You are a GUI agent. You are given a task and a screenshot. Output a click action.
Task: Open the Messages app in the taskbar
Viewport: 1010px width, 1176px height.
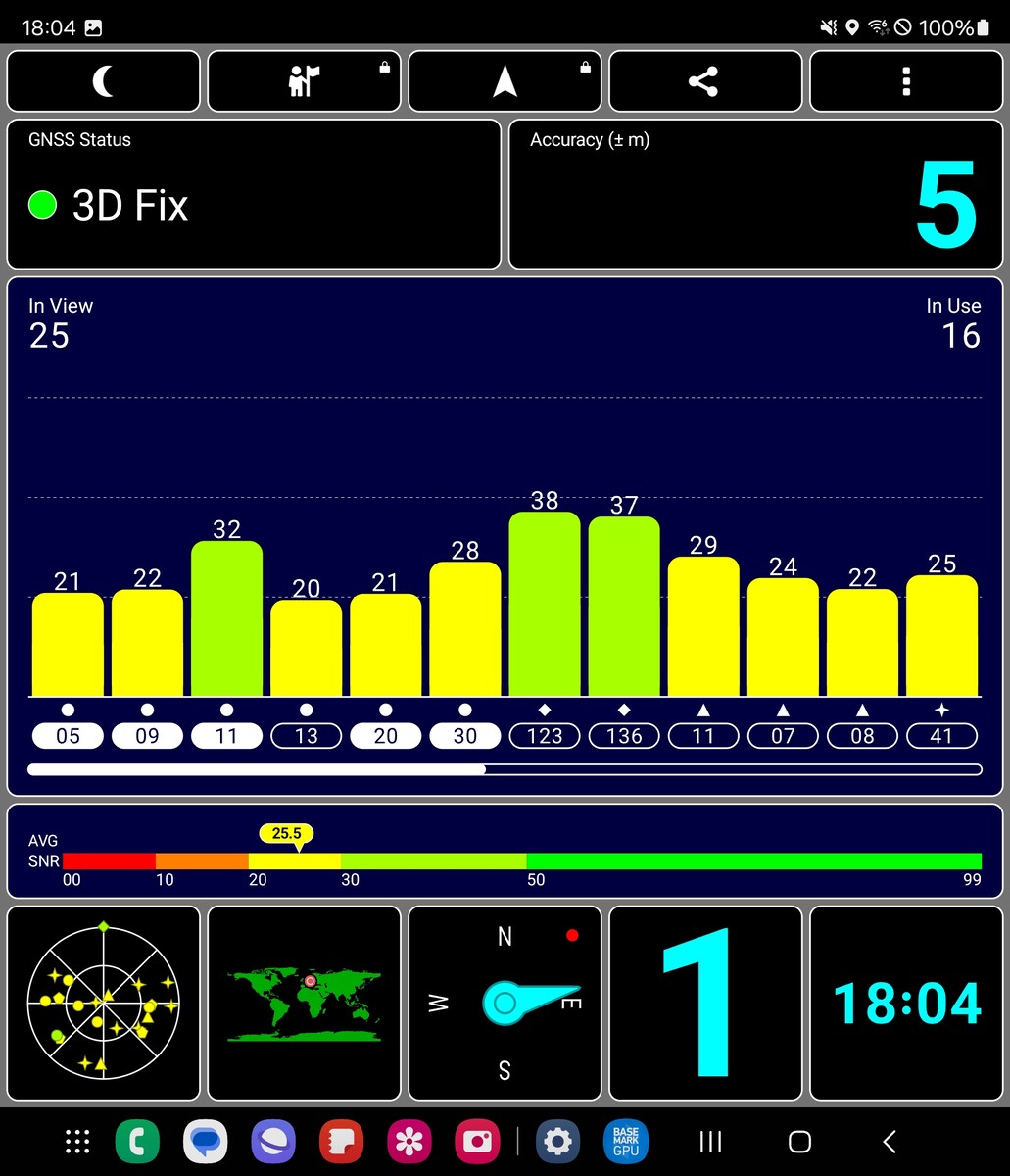pyautogui.click(x=206, y=1142)
